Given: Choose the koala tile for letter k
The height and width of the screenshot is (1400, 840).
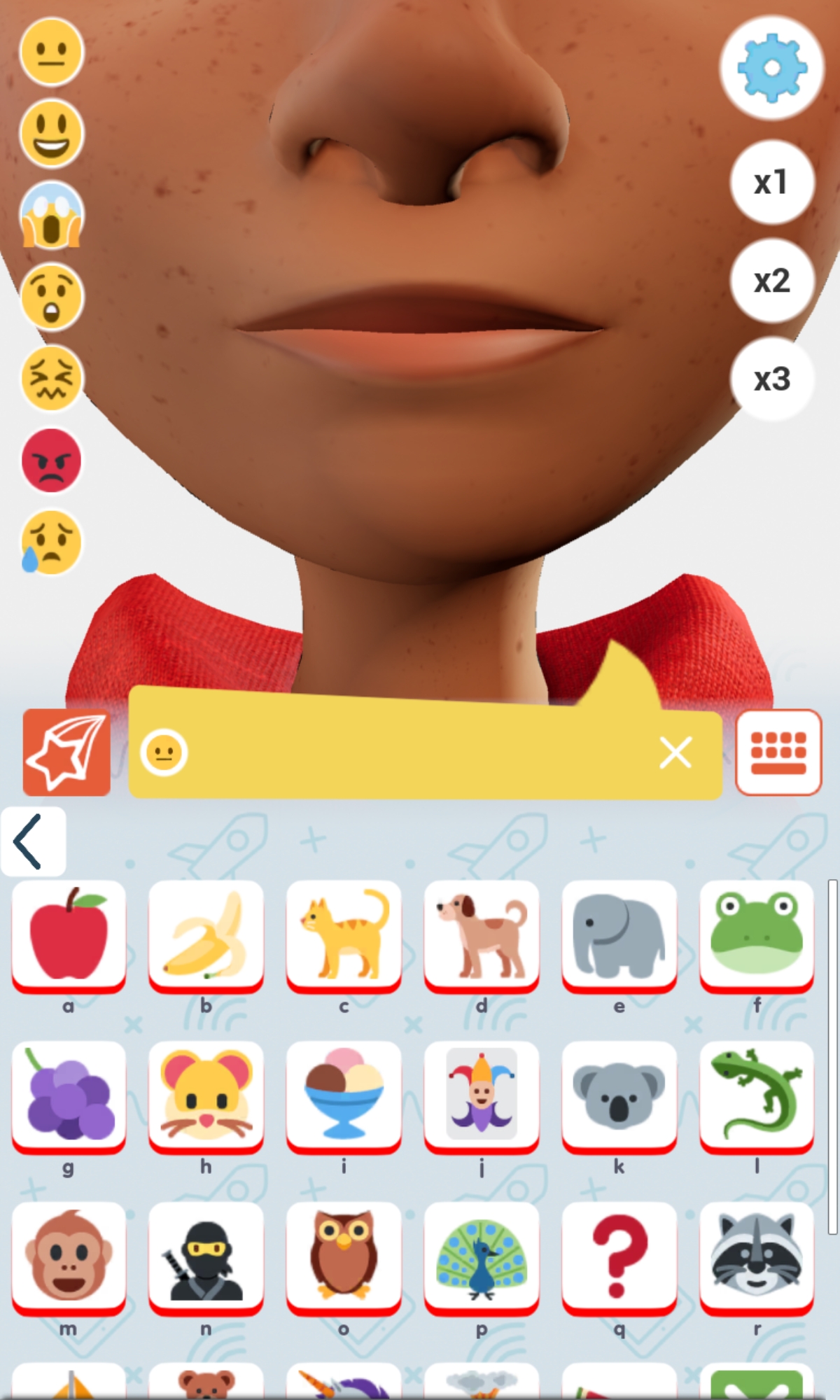Looking at the screenshot, I should click(619, 1095).
